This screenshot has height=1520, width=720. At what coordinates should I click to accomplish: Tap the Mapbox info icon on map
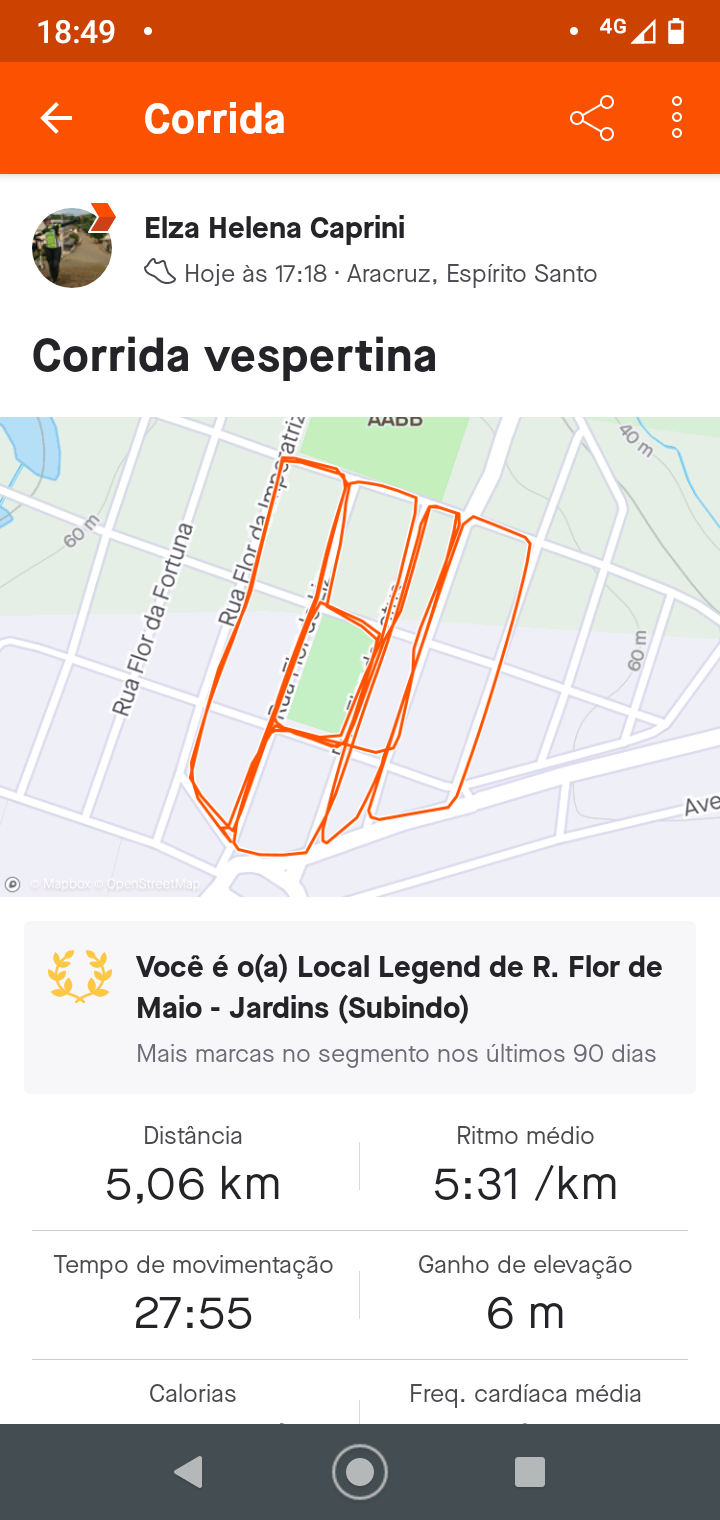[13, 884]
